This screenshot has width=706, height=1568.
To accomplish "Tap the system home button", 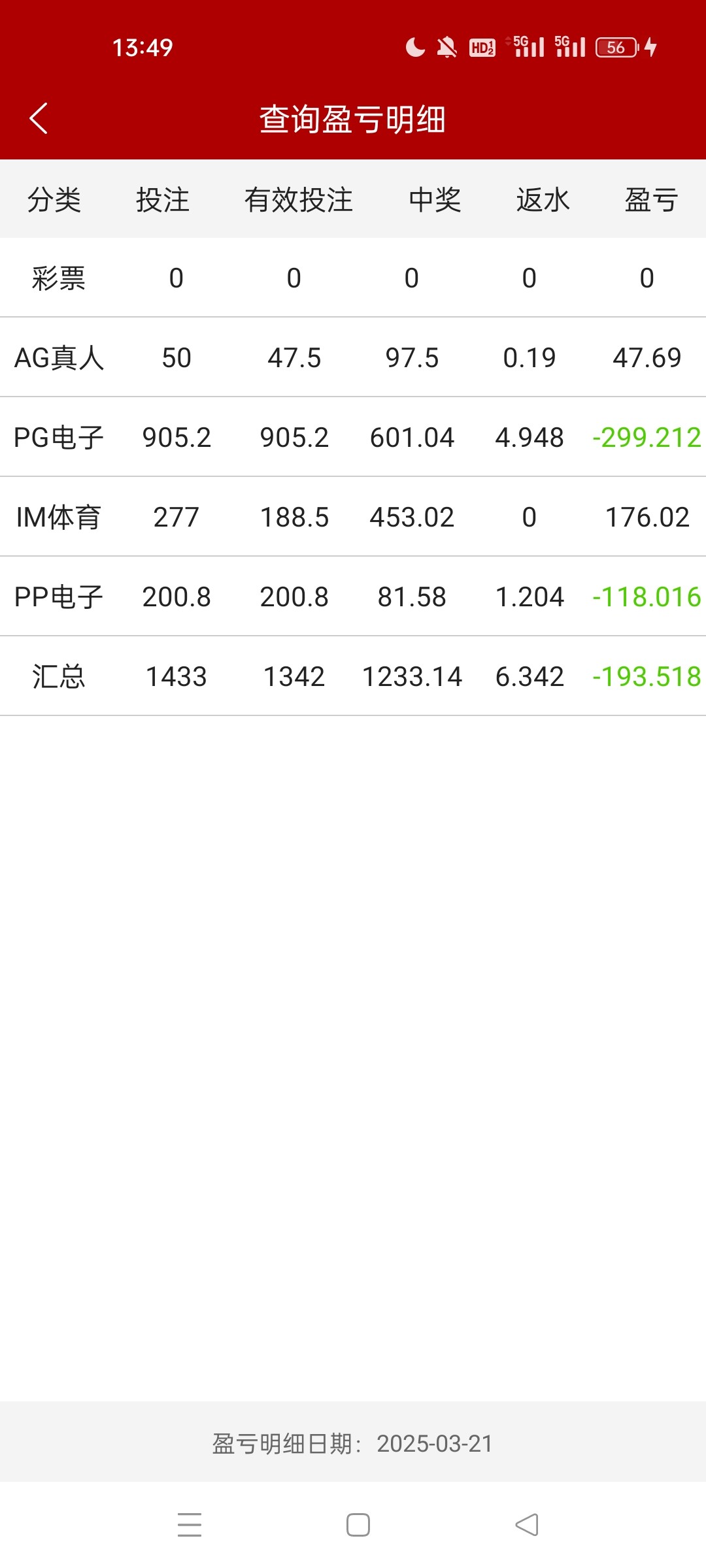I will point(358,1525).
